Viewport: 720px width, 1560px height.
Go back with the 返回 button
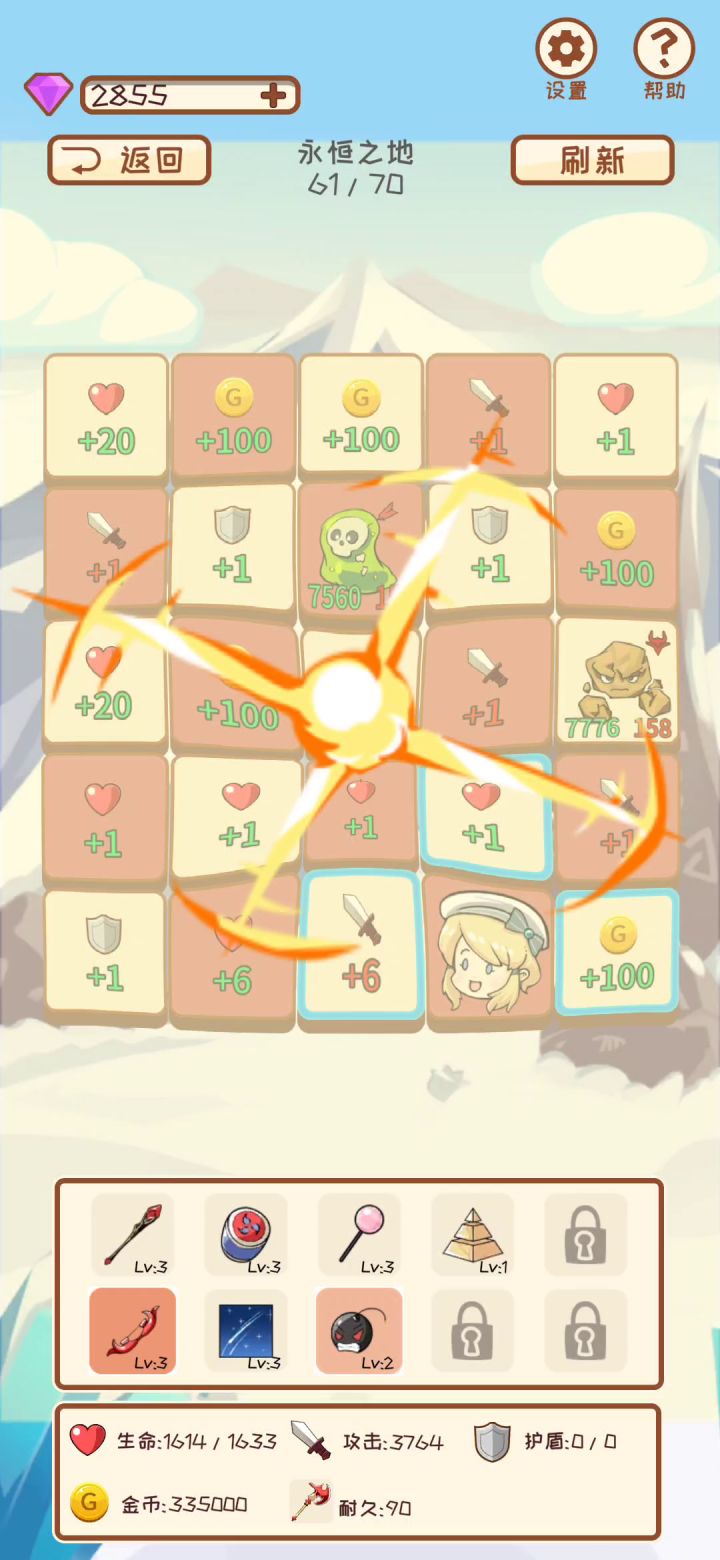(129, 160)
